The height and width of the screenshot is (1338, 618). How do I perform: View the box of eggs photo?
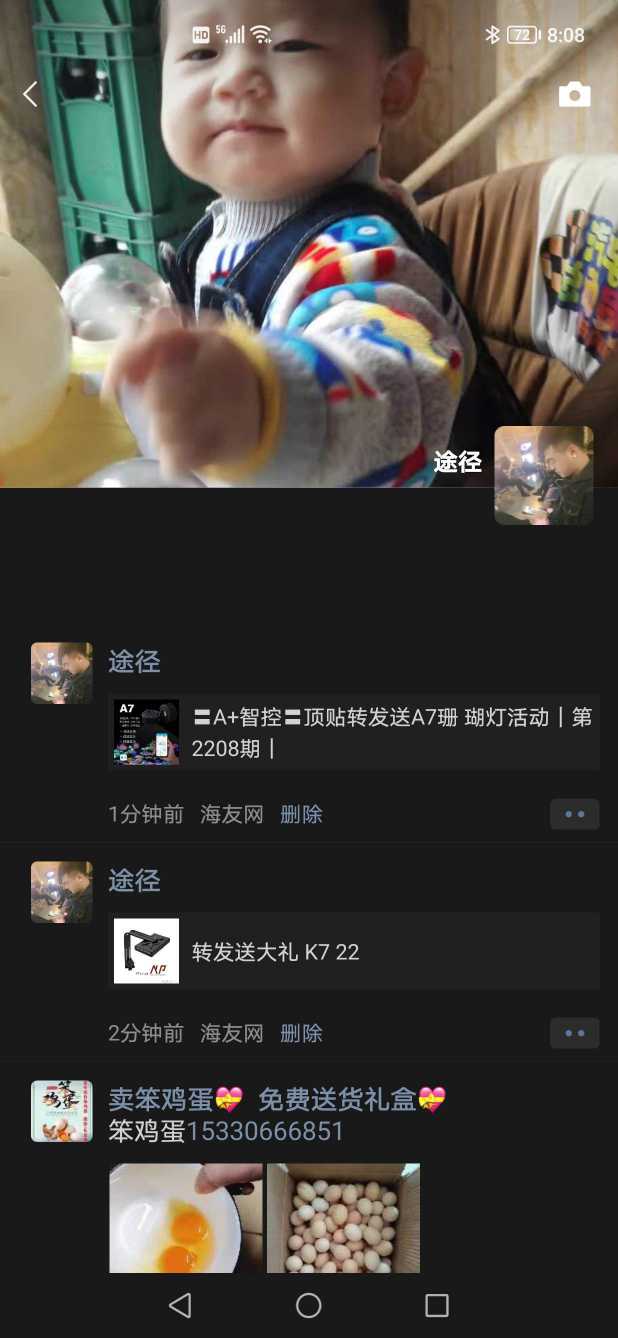pos(343,1217)
